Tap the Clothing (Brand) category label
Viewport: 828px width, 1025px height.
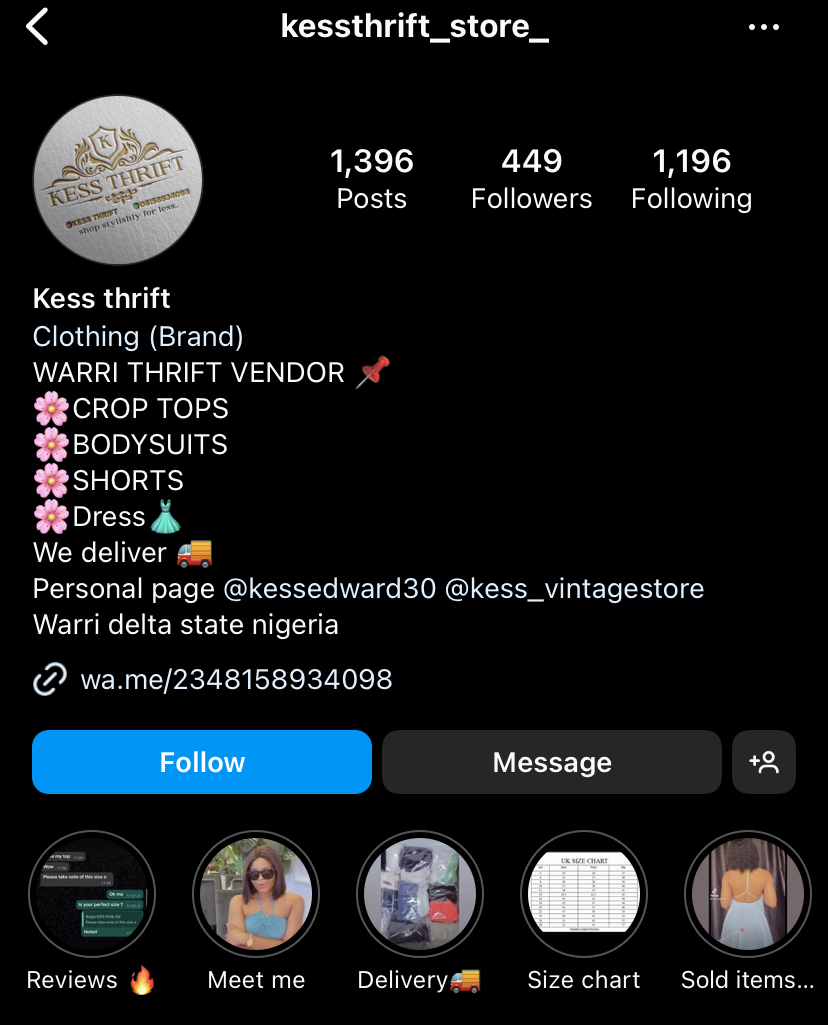[x=137, y=337]
